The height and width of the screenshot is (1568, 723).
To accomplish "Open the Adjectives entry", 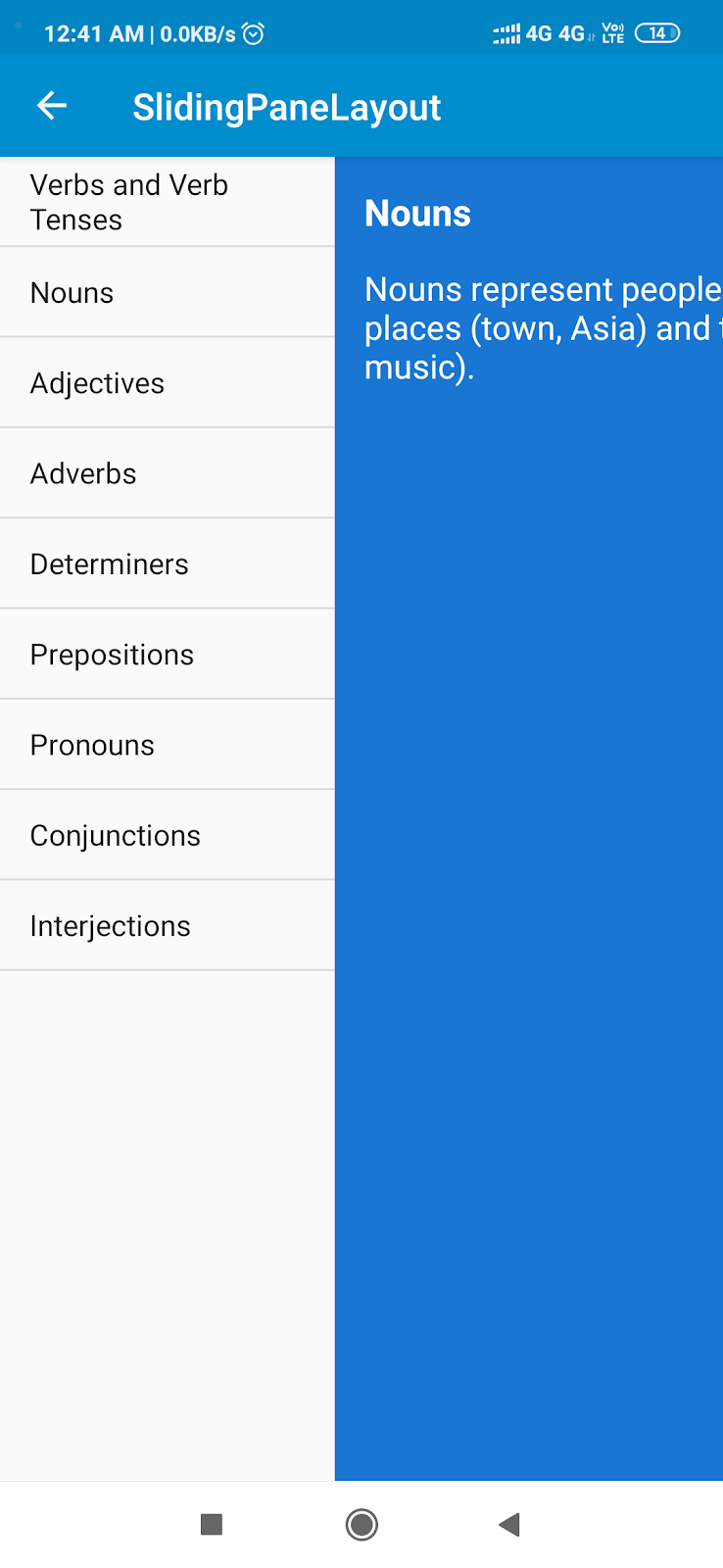I will [168, 383].
